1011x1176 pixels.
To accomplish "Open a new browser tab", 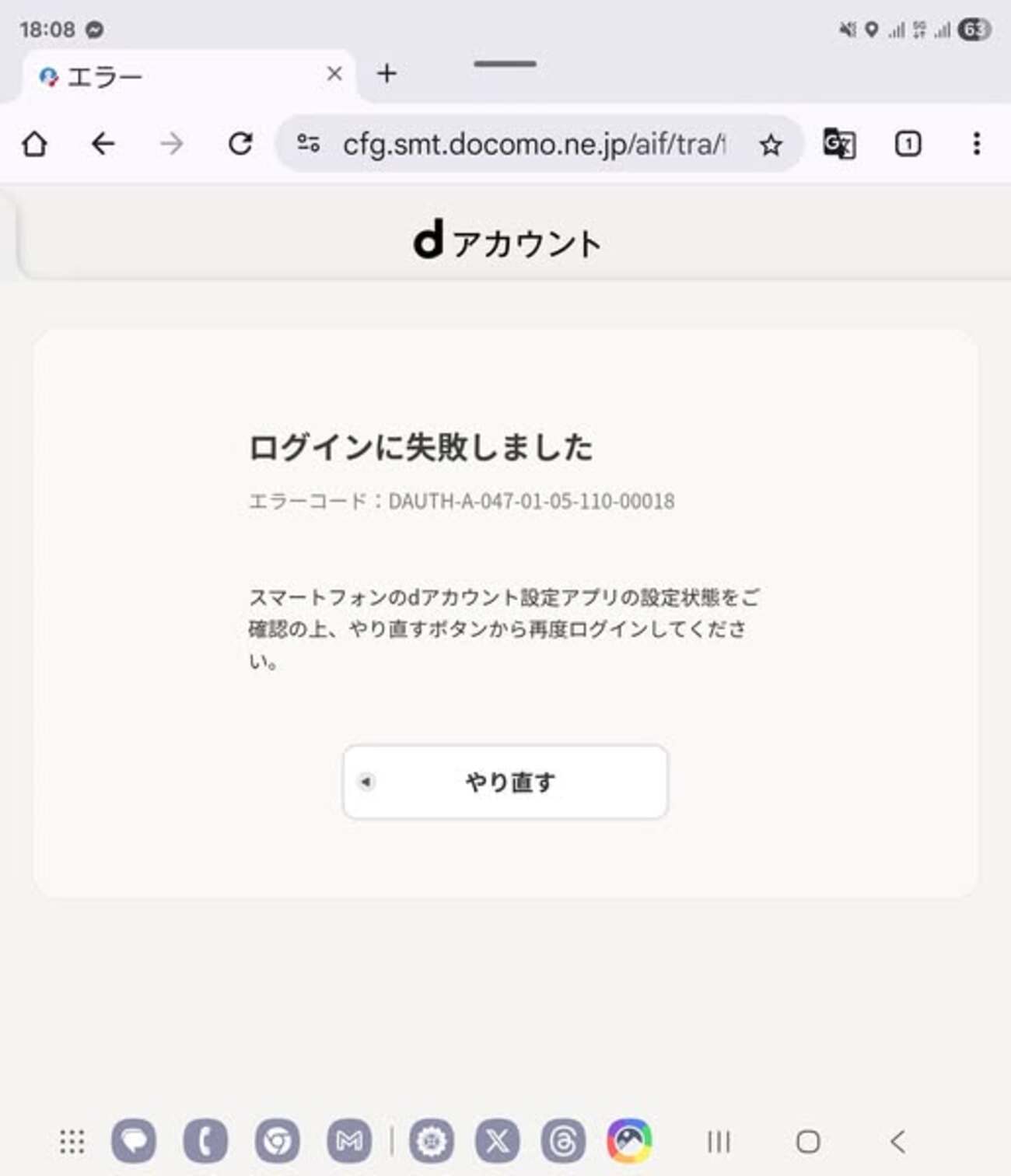I will pyautogui.click(x=387, y=74).
